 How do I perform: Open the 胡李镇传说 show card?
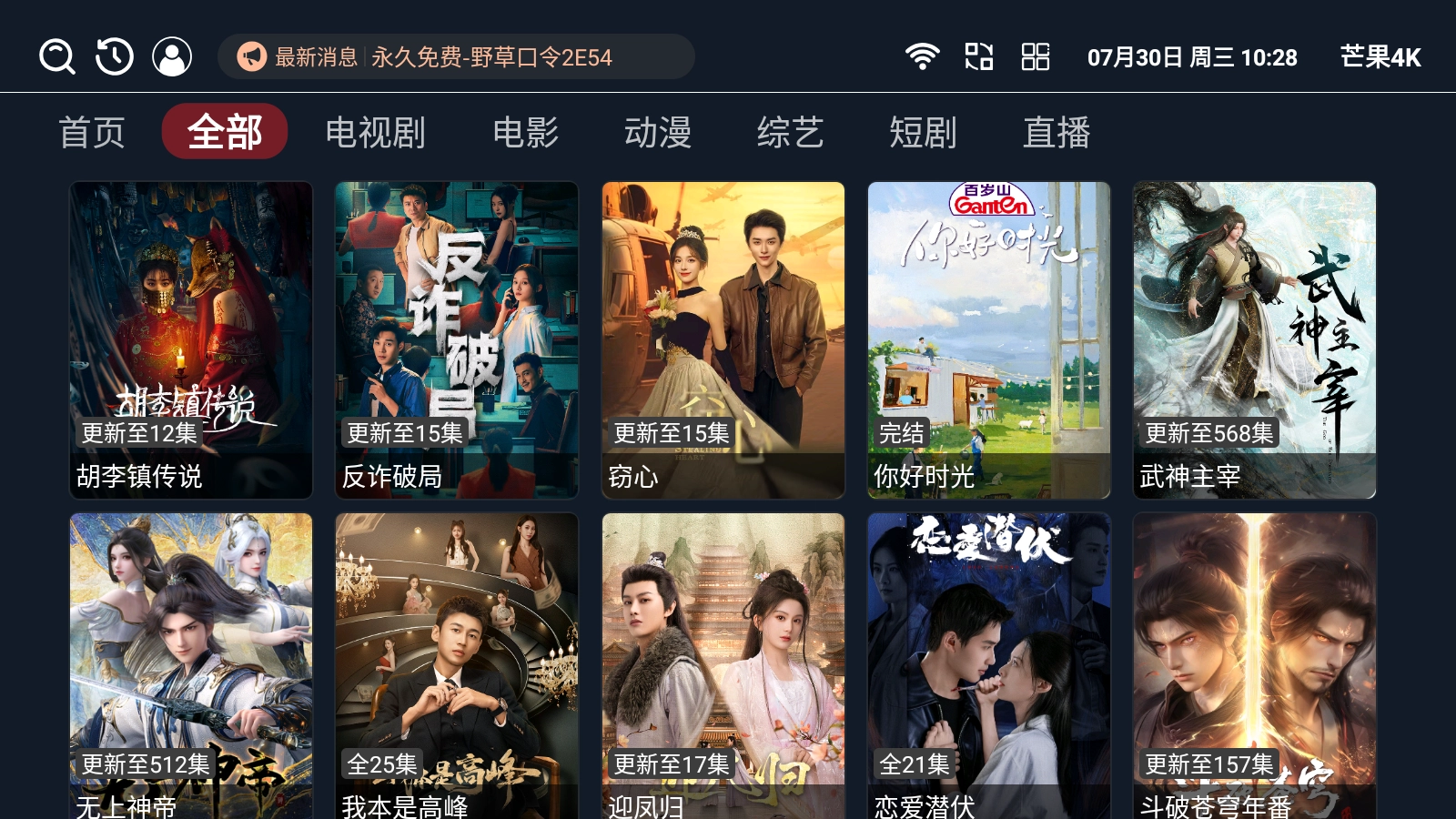click(191, 339)
